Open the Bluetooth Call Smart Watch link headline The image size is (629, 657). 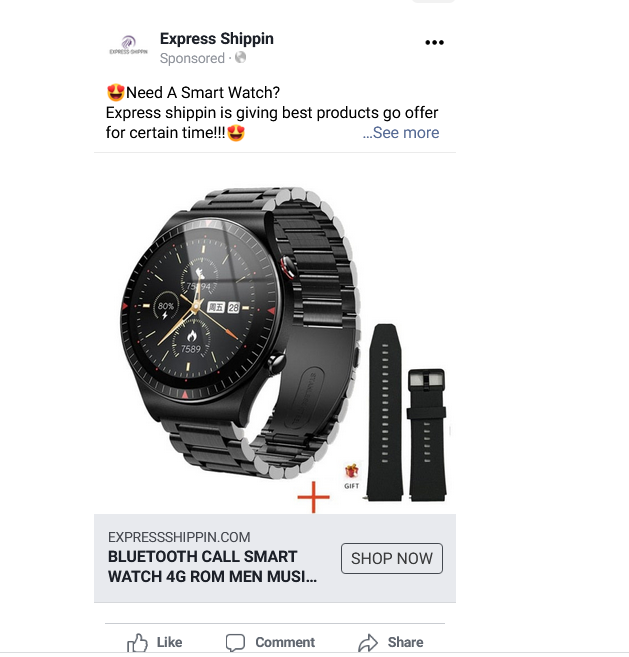tap(212, 567)
